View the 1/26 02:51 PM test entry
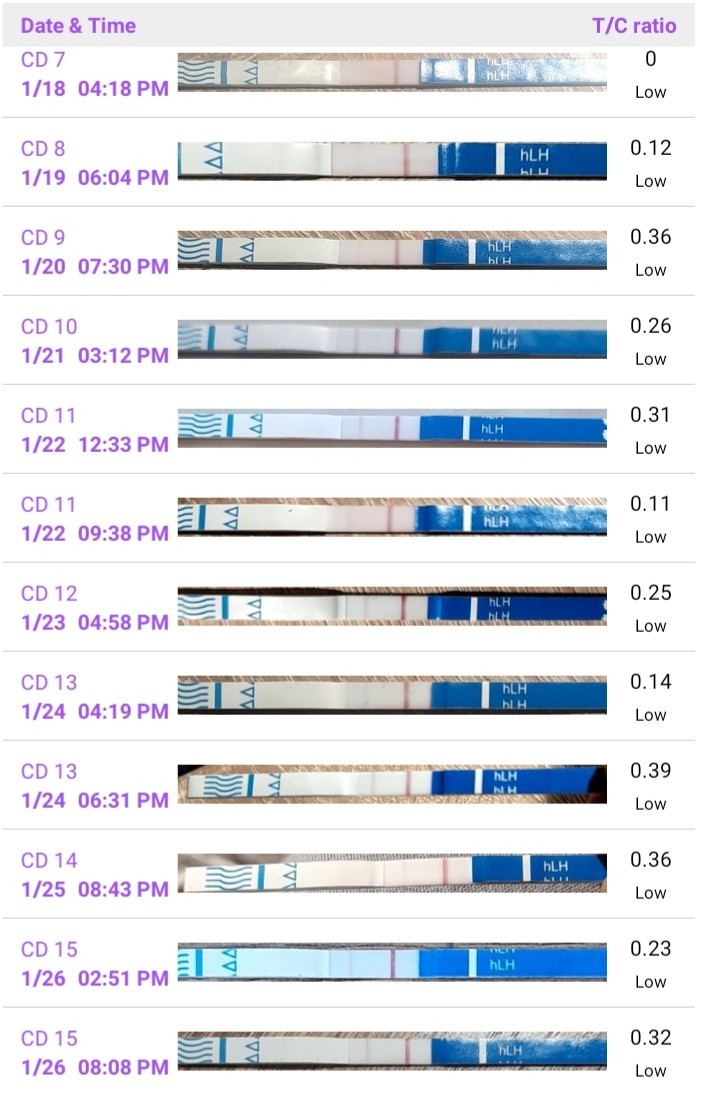This screenshot has width=709, height=1116. point(354,963)
